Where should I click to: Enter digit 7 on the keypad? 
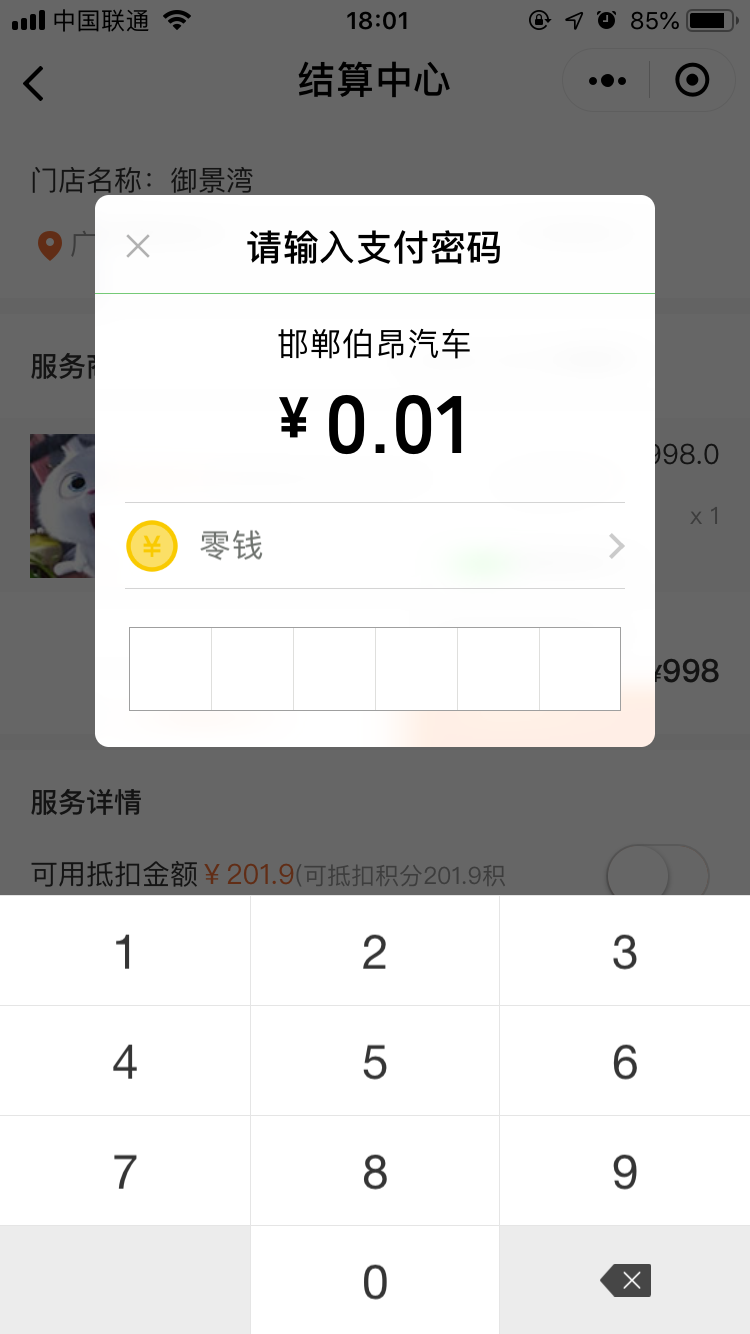click(x=125, y=1172)
